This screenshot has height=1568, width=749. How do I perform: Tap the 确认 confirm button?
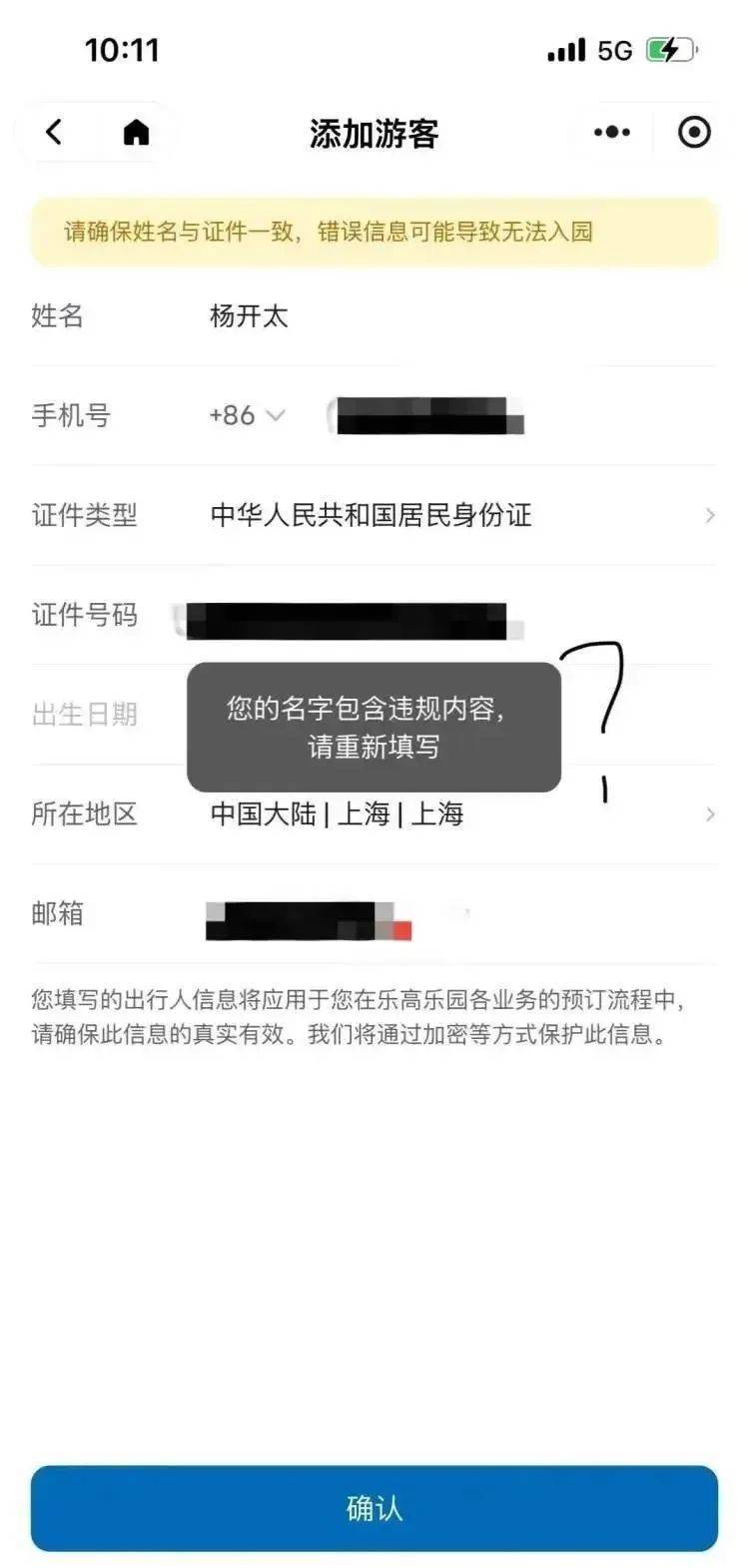[374, 1507]
